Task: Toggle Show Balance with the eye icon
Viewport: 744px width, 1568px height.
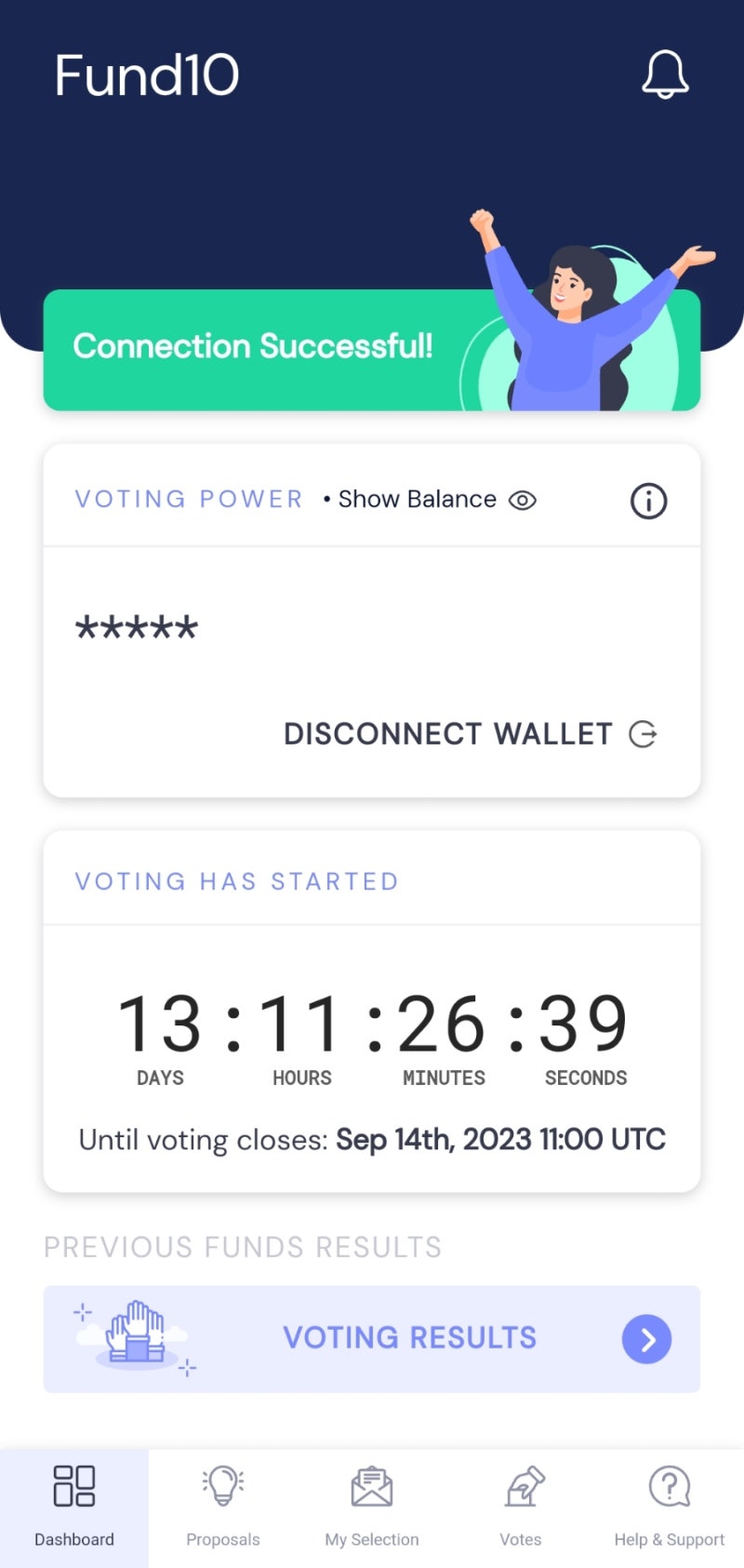Action: pyautogui.click(x=523, y=500)
